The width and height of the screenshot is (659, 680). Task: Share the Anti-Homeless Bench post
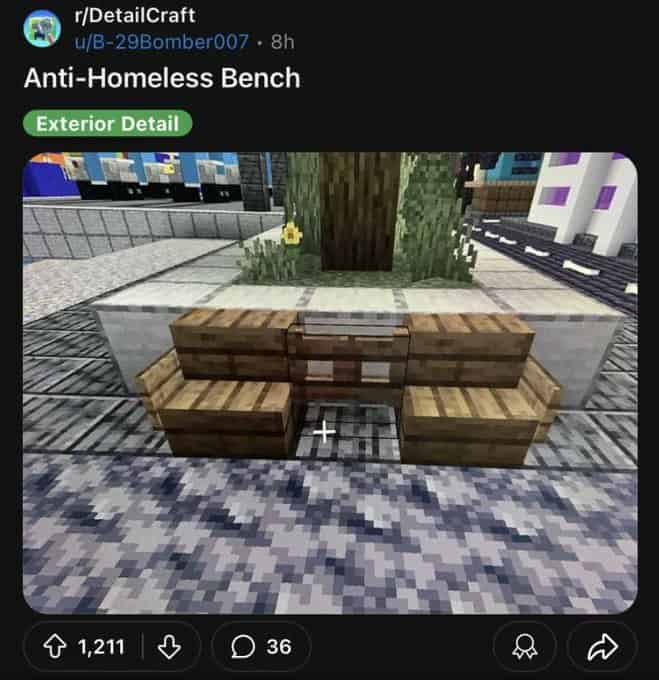(x=601, y=647)
